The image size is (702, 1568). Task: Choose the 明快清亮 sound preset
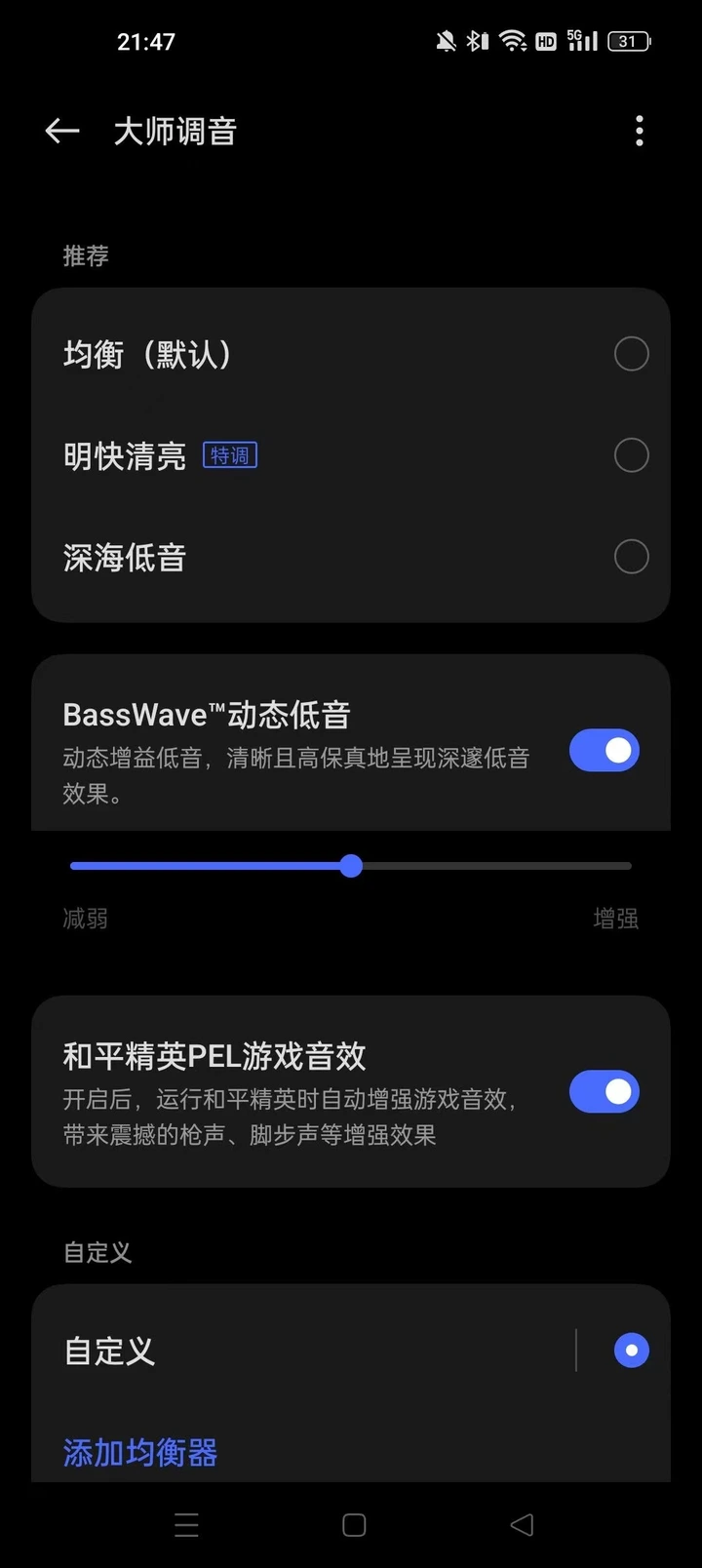tap(351, 455)
